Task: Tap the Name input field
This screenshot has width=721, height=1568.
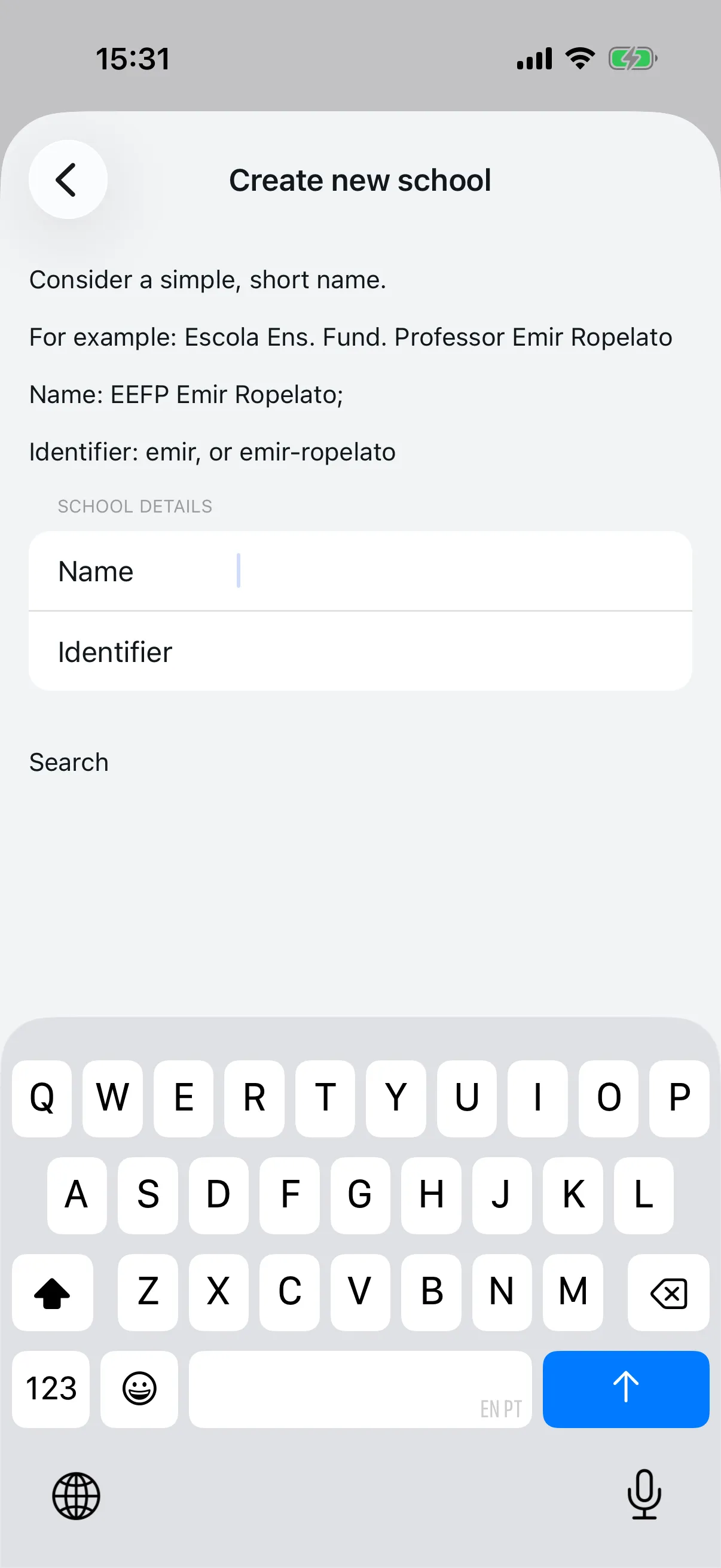Action: 360,571
